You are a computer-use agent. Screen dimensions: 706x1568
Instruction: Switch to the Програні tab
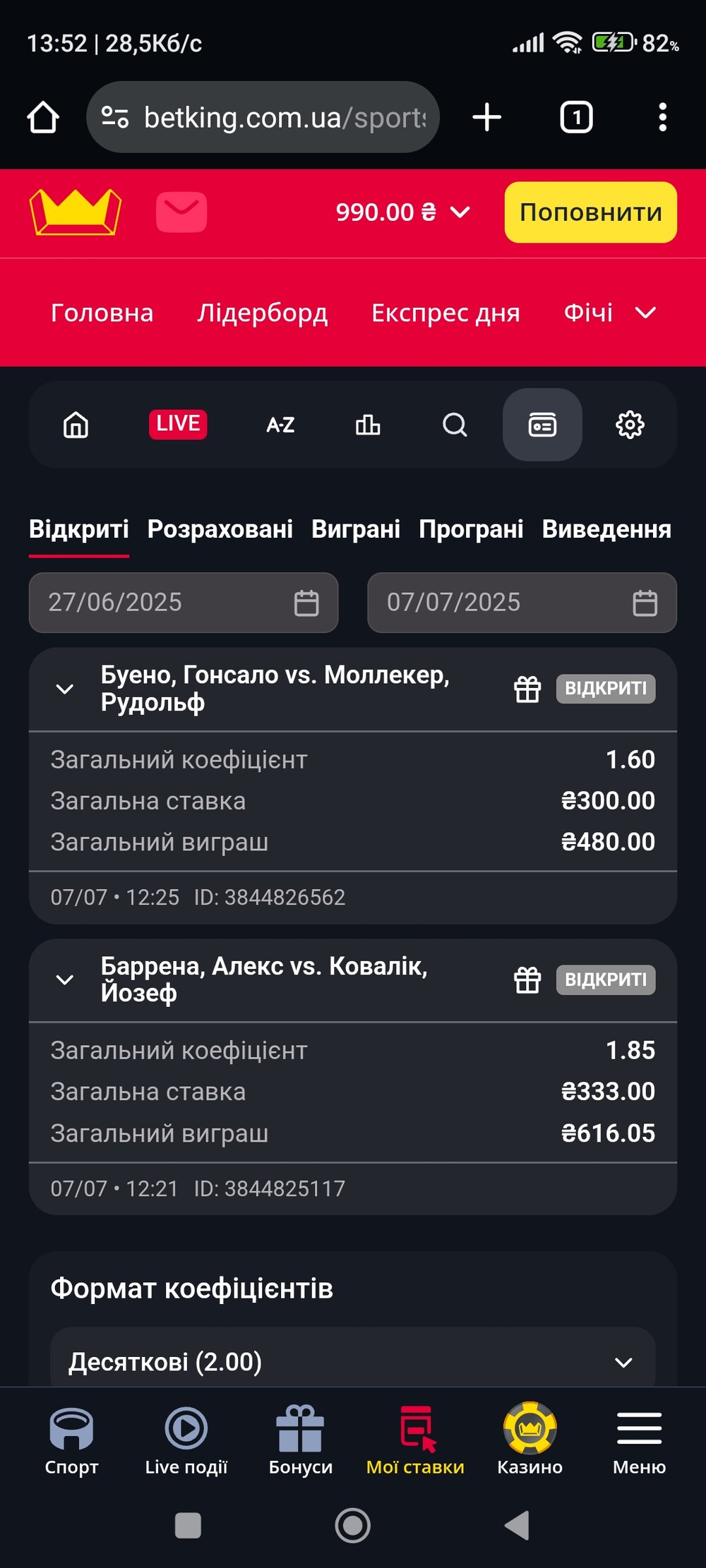click(x=471, y=529)
